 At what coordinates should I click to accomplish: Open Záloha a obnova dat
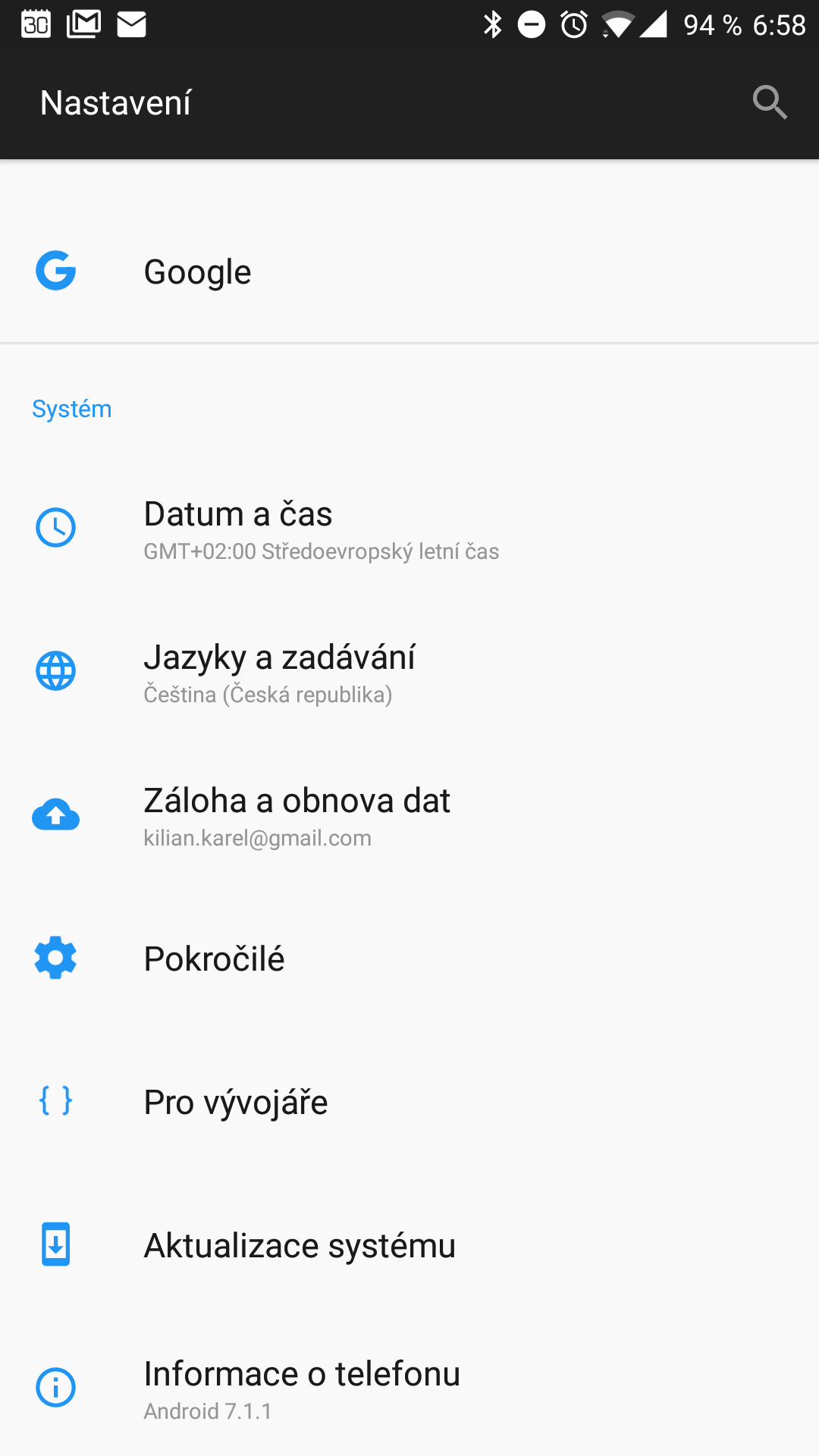409,815
